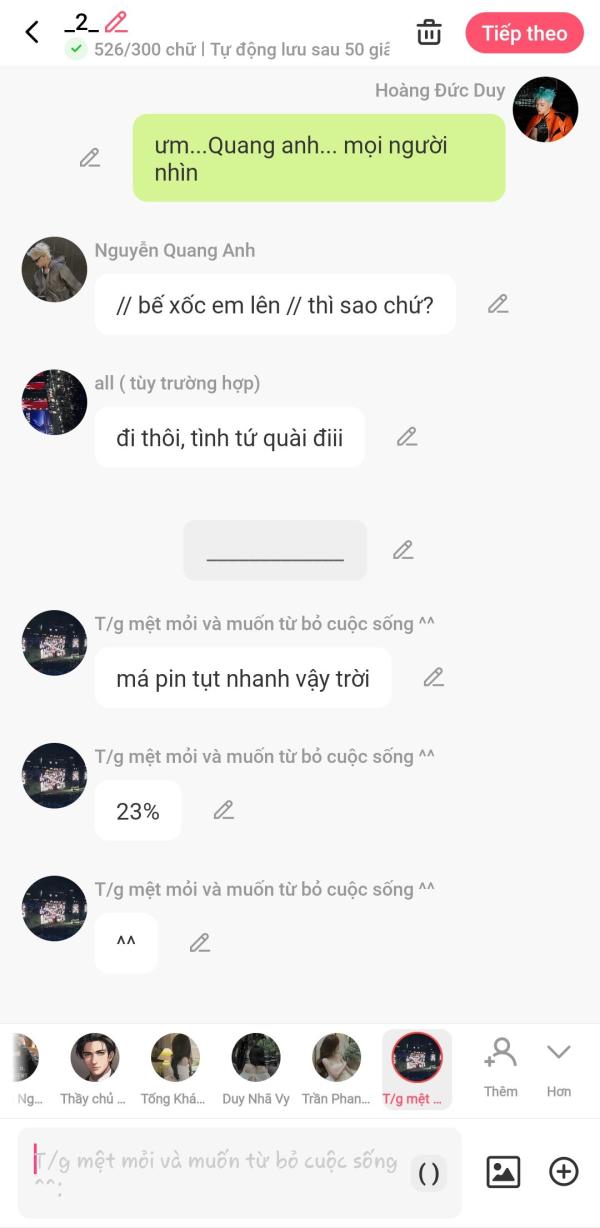600x1228 pixels.
Task: Expand more options with Hơn
Action: 558,1066
